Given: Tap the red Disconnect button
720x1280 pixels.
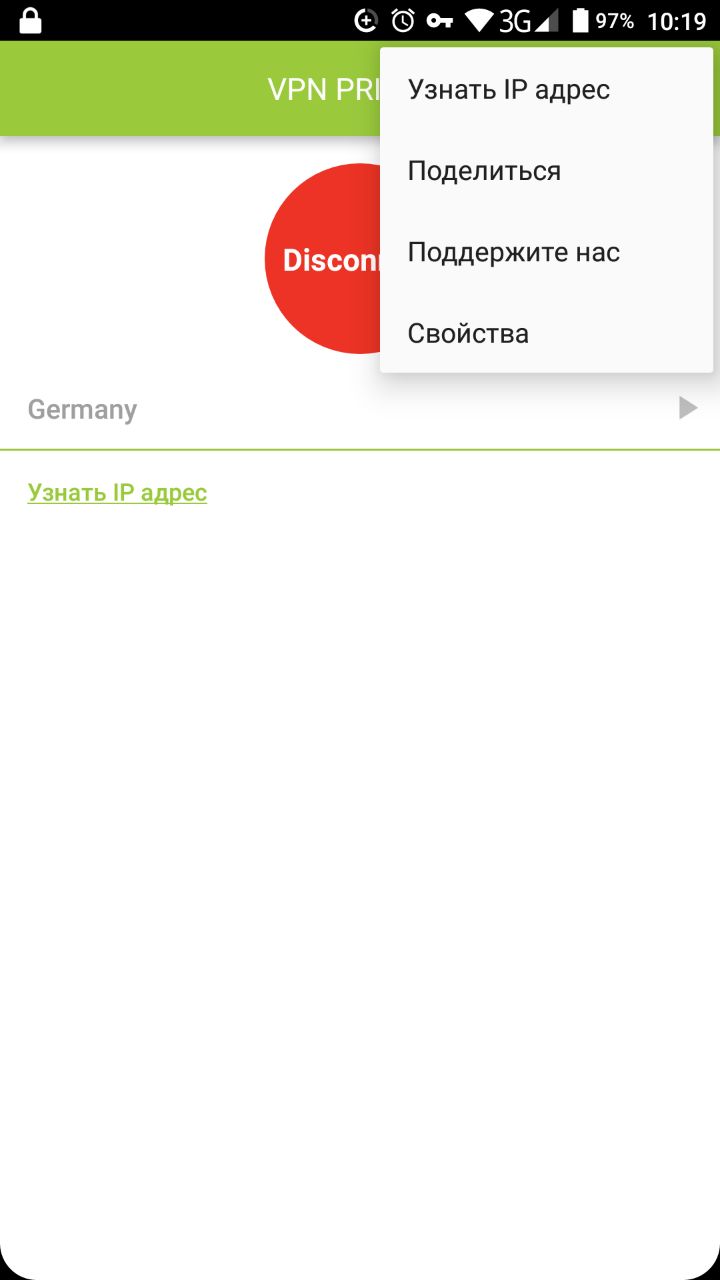Looking at the screenshot, I should tap(322, 260).
